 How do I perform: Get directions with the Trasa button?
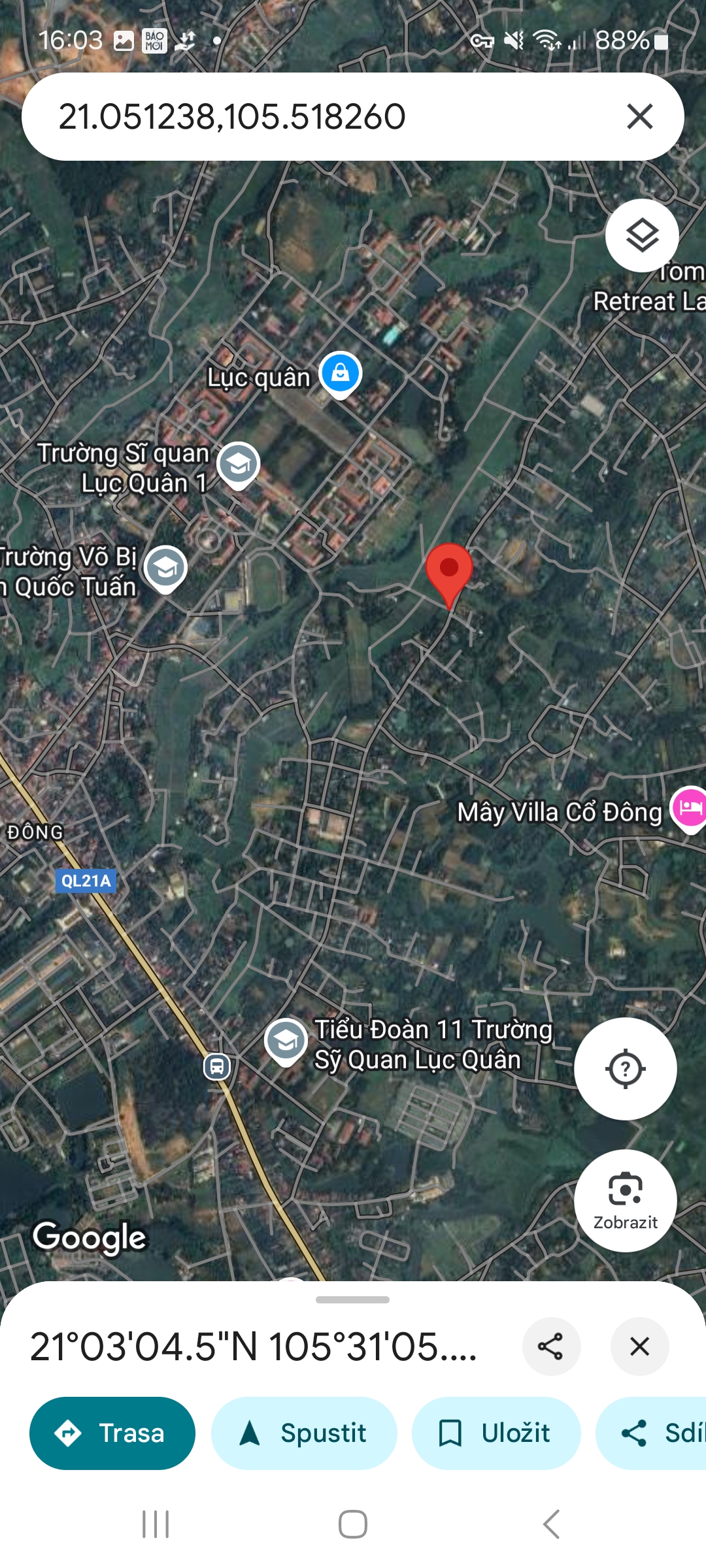(112, 1433)
